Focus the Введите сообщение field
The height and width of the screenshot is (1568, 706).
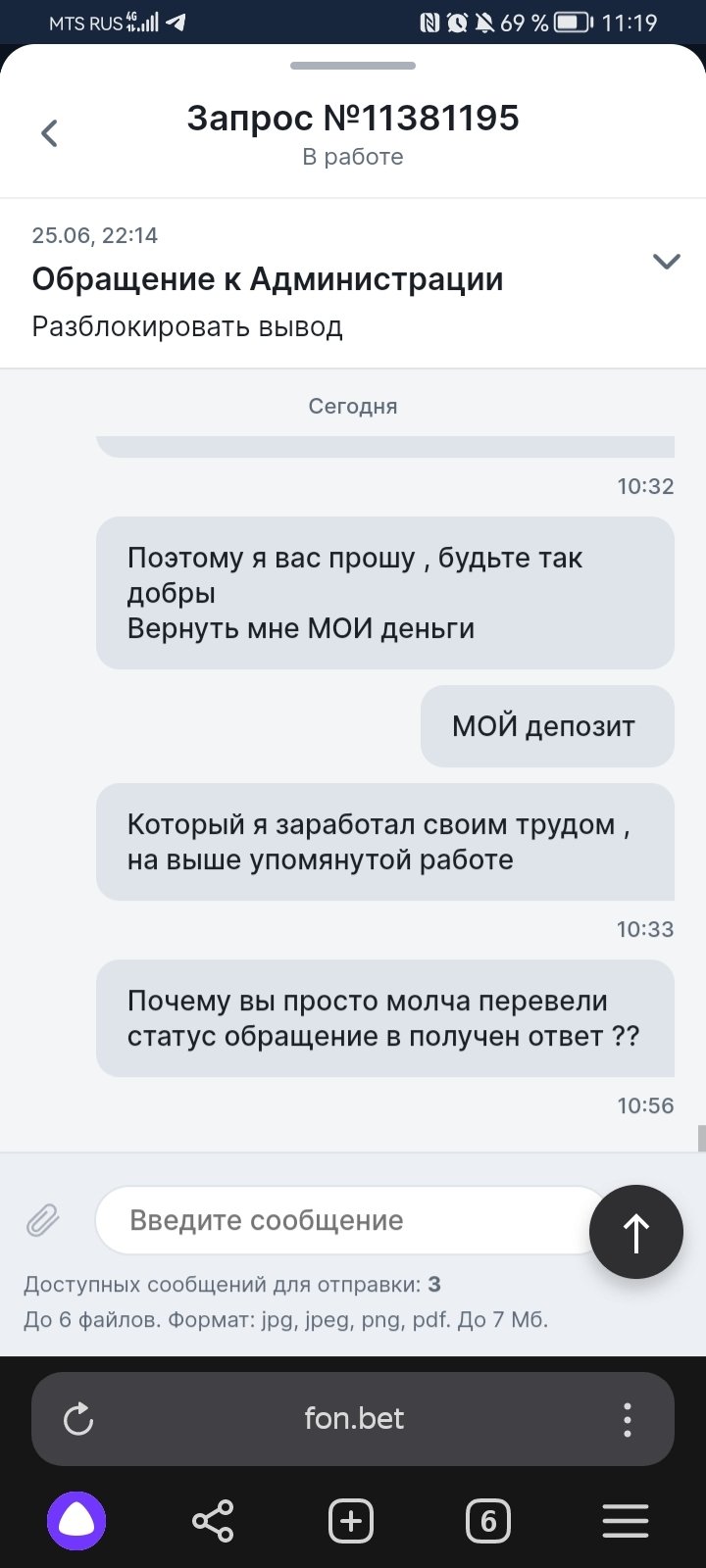point(343,1220)
